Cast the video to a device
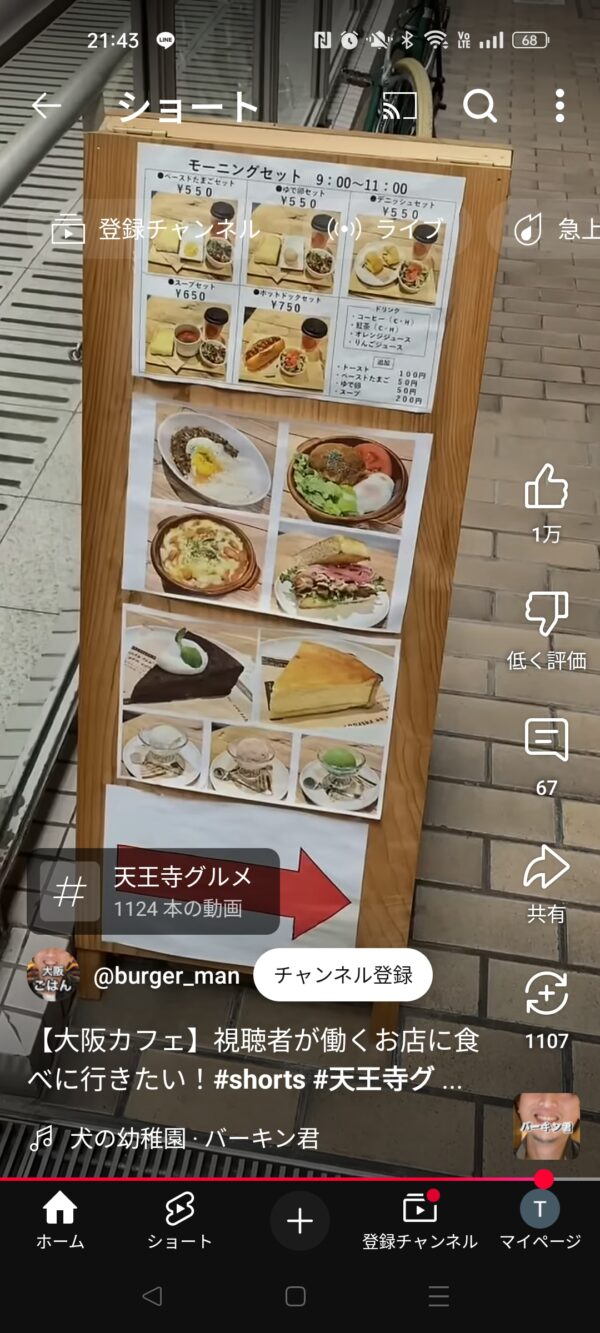This screenshot has height=1333, width=600. (398, 106)
